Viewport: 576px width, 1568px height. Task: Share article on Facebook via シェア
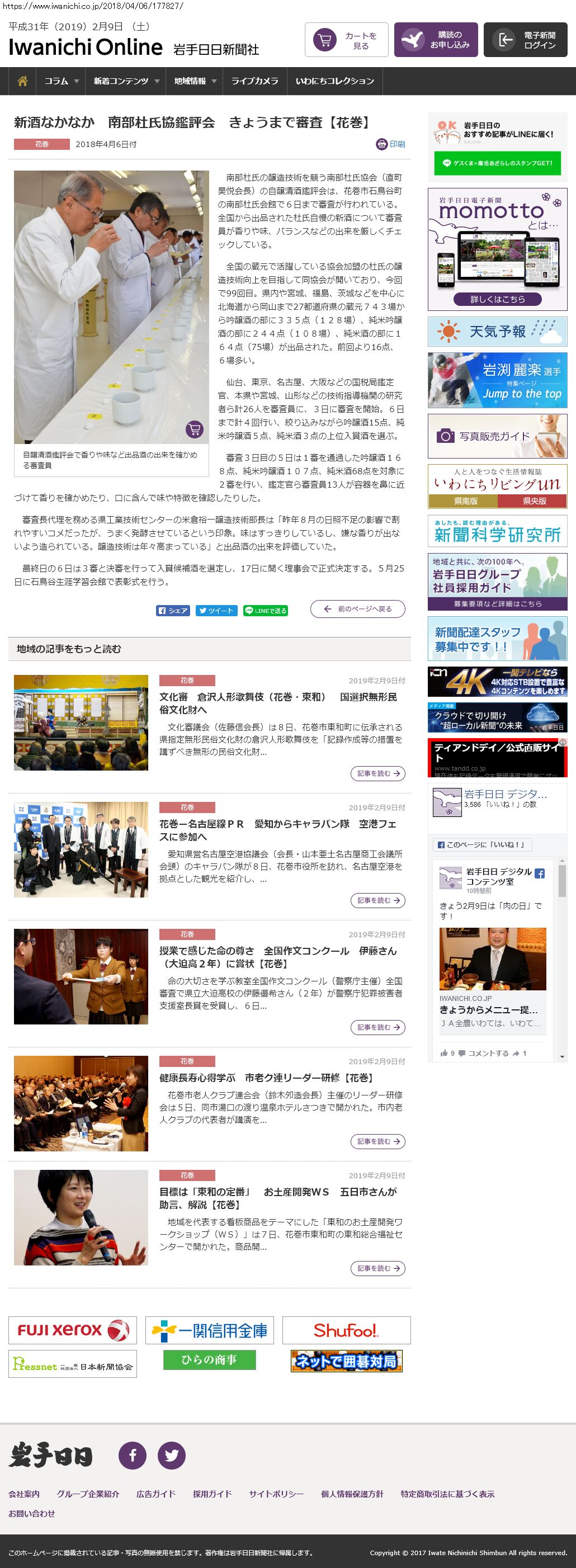173,611
